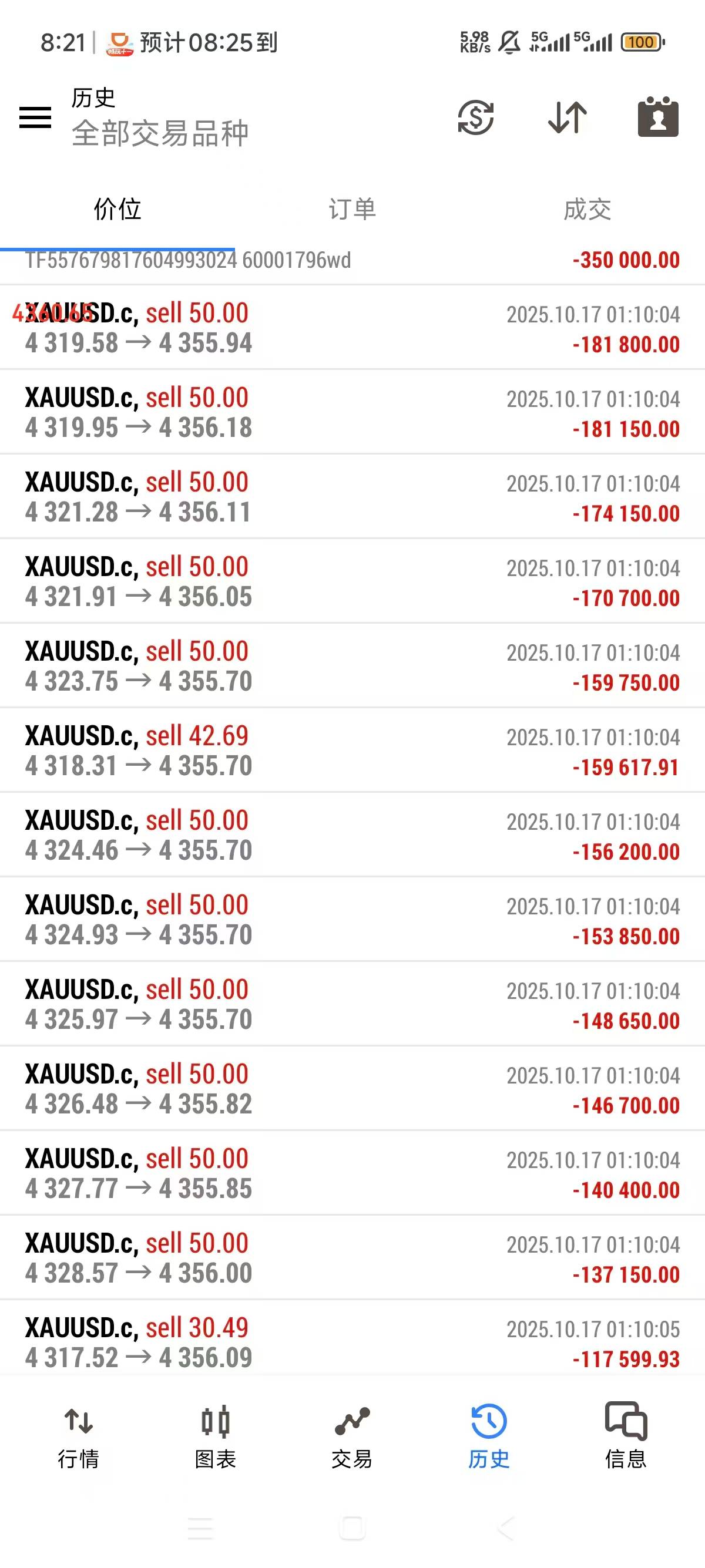Open the calendar date range picker
The height and width of the screenshot is (1568, 705).
point(657,117)
